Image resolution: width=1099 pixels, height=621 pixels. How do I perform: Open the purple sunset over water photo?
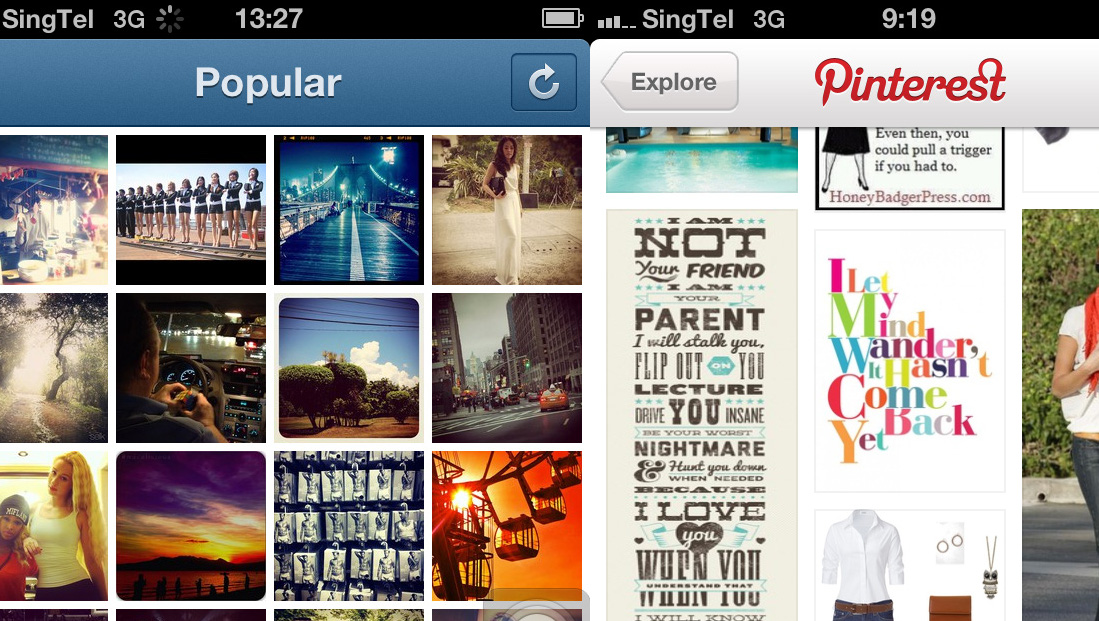pyautogui.click(x=191, y=525)
